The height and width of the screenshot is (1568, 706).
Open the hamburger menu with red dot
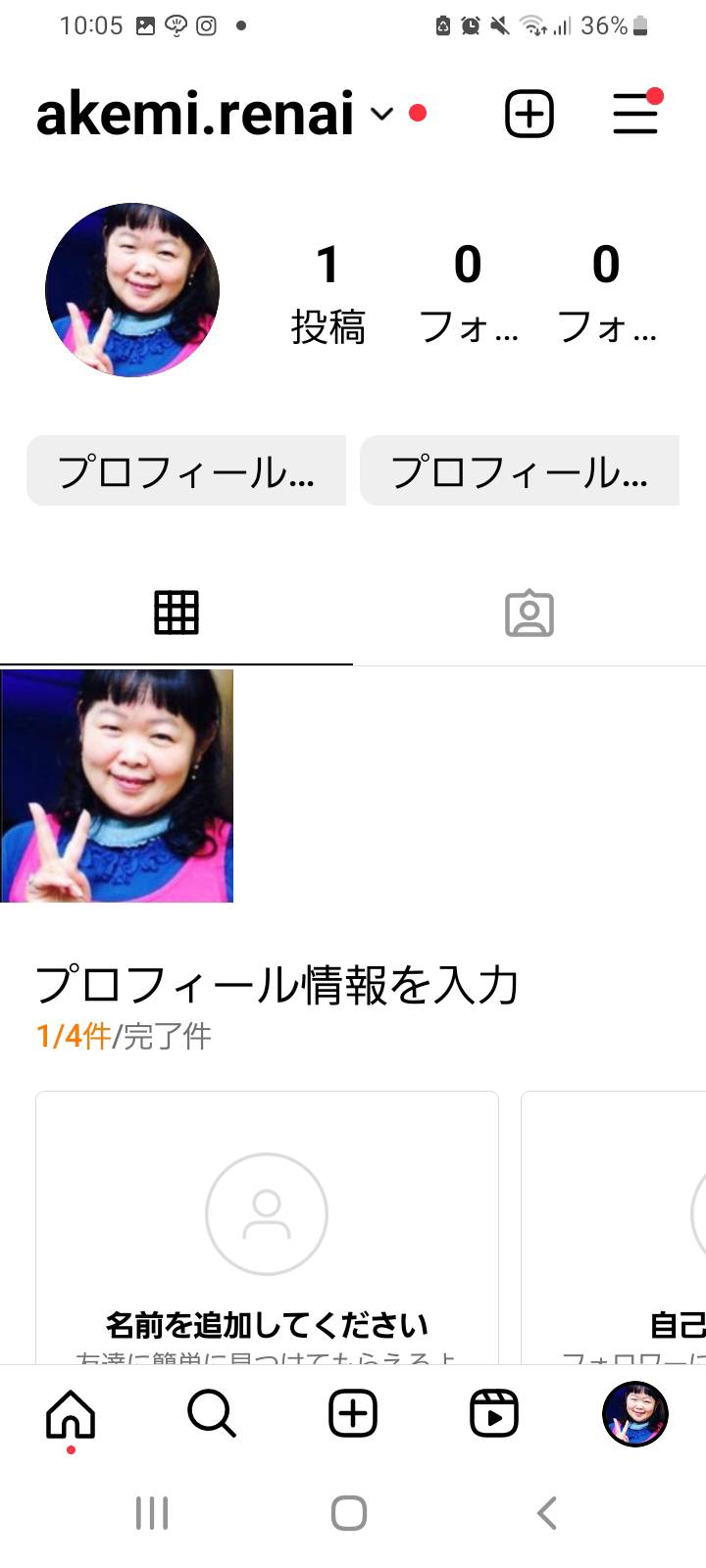click(x=635, y=114)
